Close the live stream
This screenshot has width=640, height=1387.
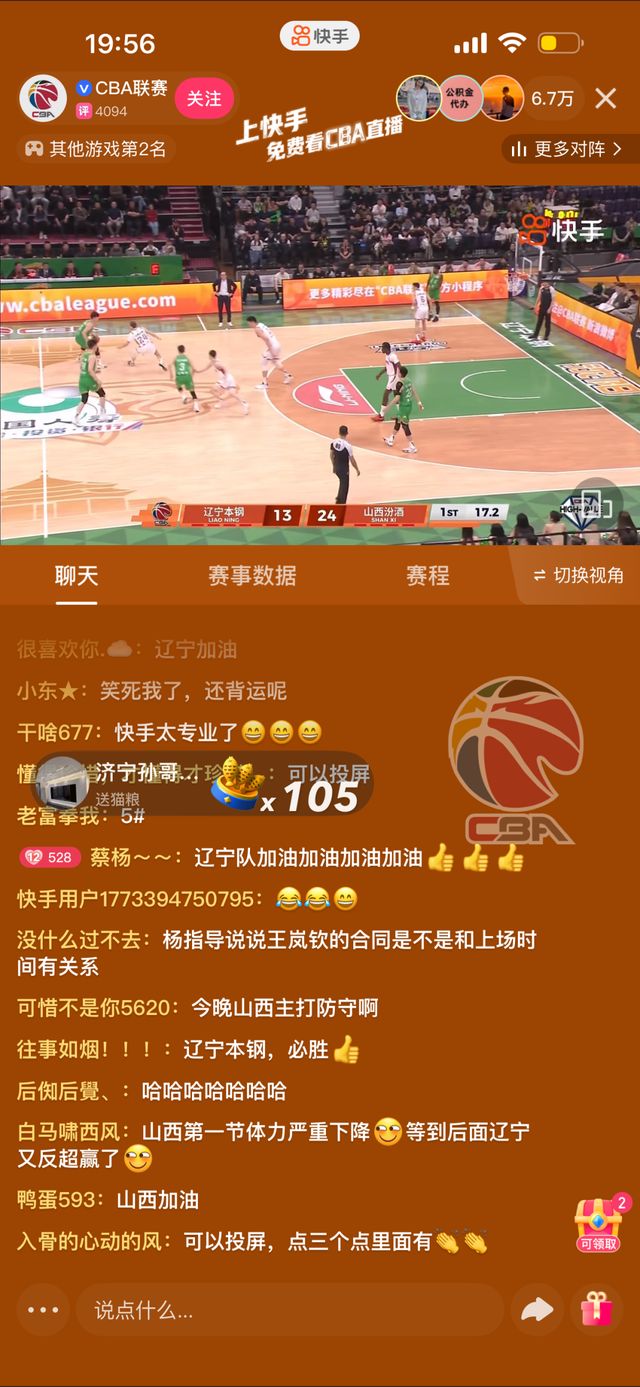click(606, 98)
